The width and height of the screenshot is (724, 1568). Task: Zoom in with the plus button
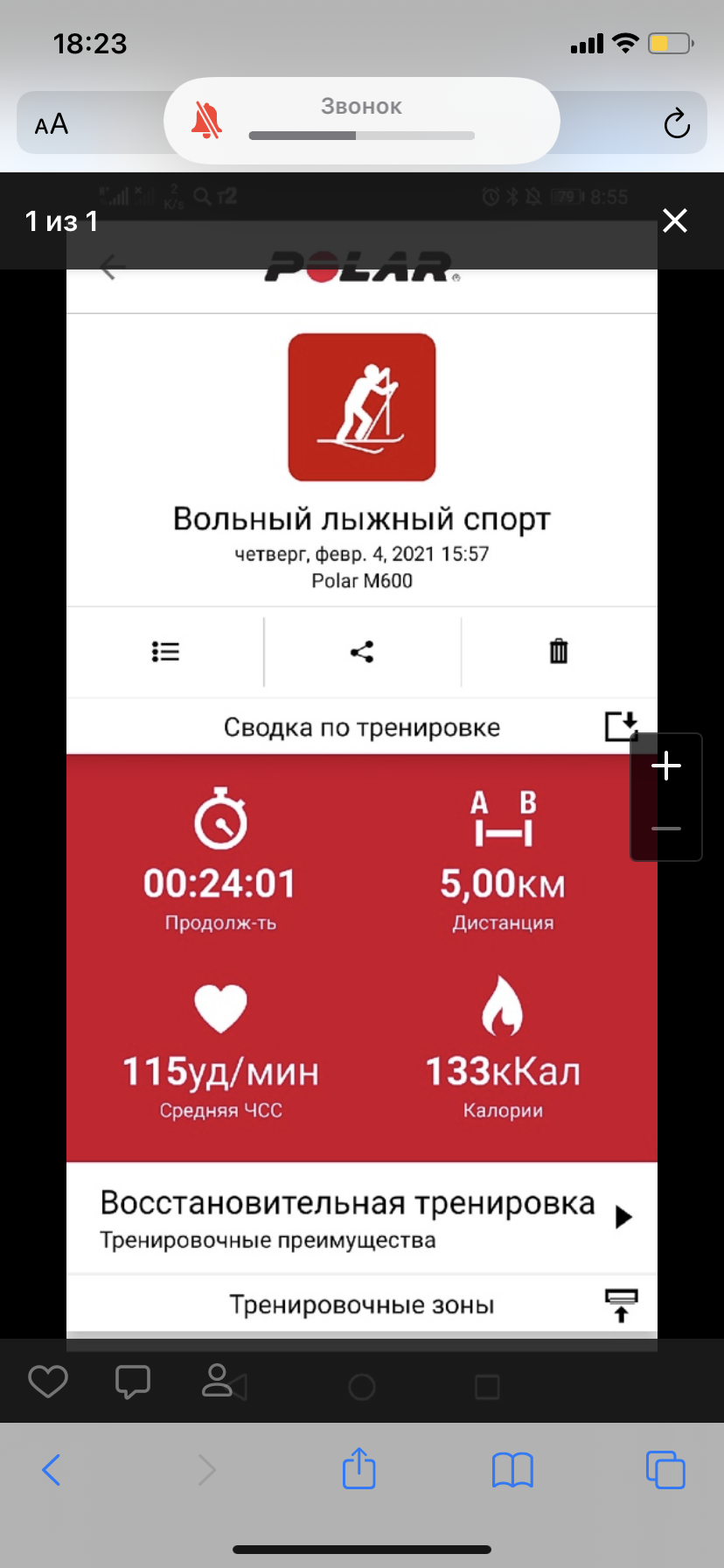[x=666, y=766]
